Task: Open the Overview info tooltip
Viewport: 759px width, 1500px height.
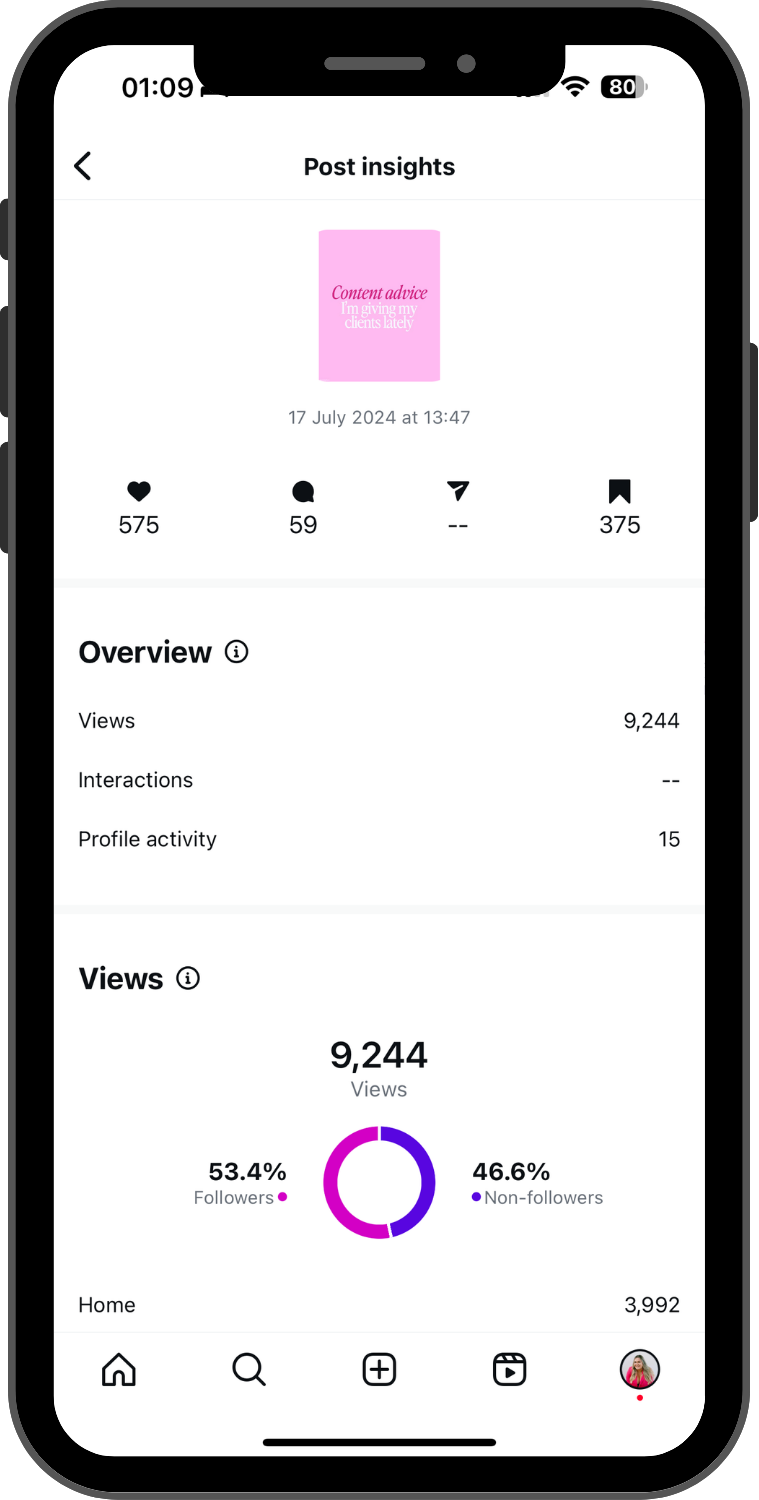Action: click(236, 651)
